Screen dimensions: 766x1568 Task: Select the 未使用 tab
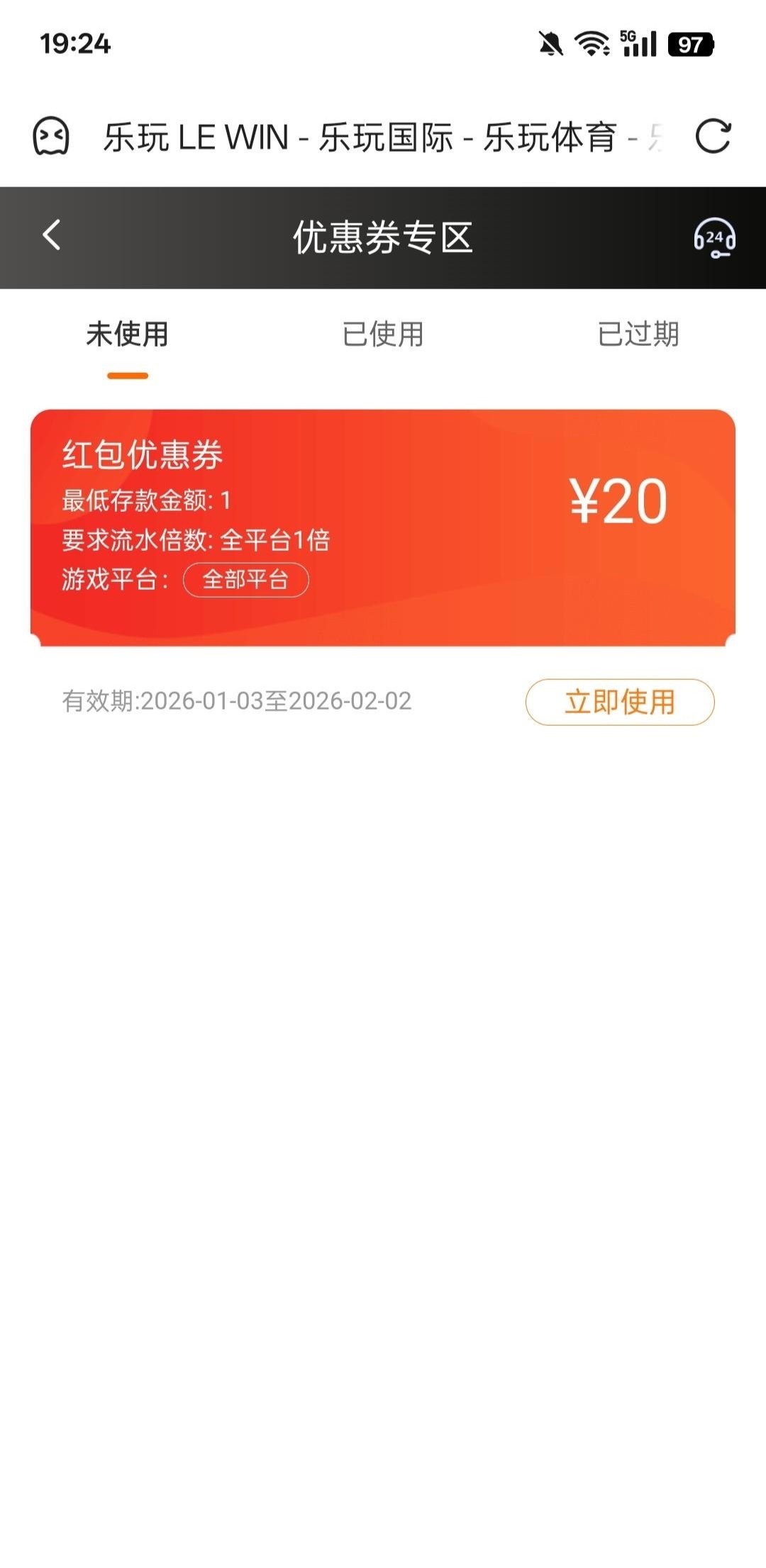pyautogui.click(x=128, y=335)
